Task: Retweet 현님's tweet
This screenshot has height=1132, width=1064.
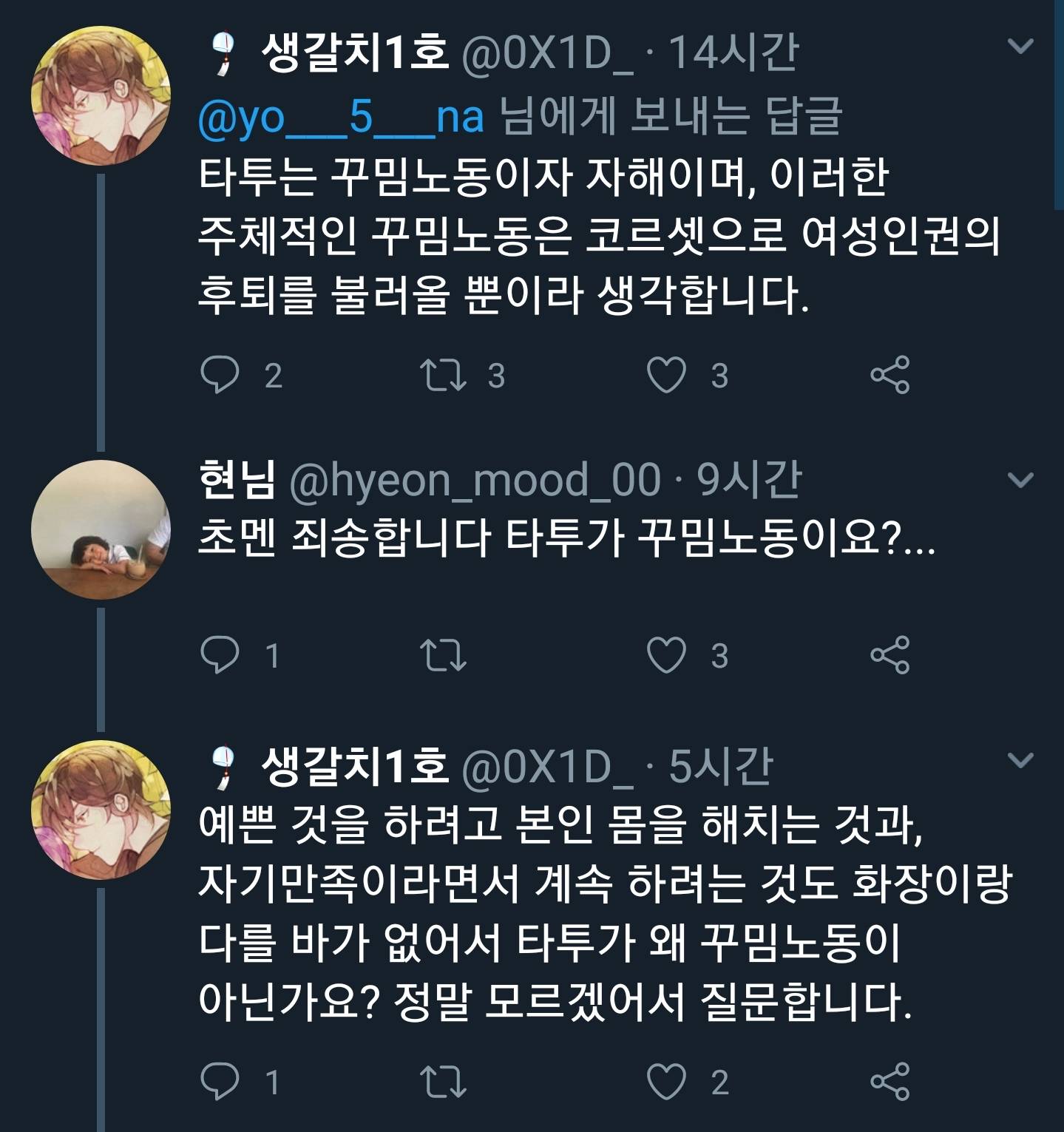Action: (x=443, y=655)
